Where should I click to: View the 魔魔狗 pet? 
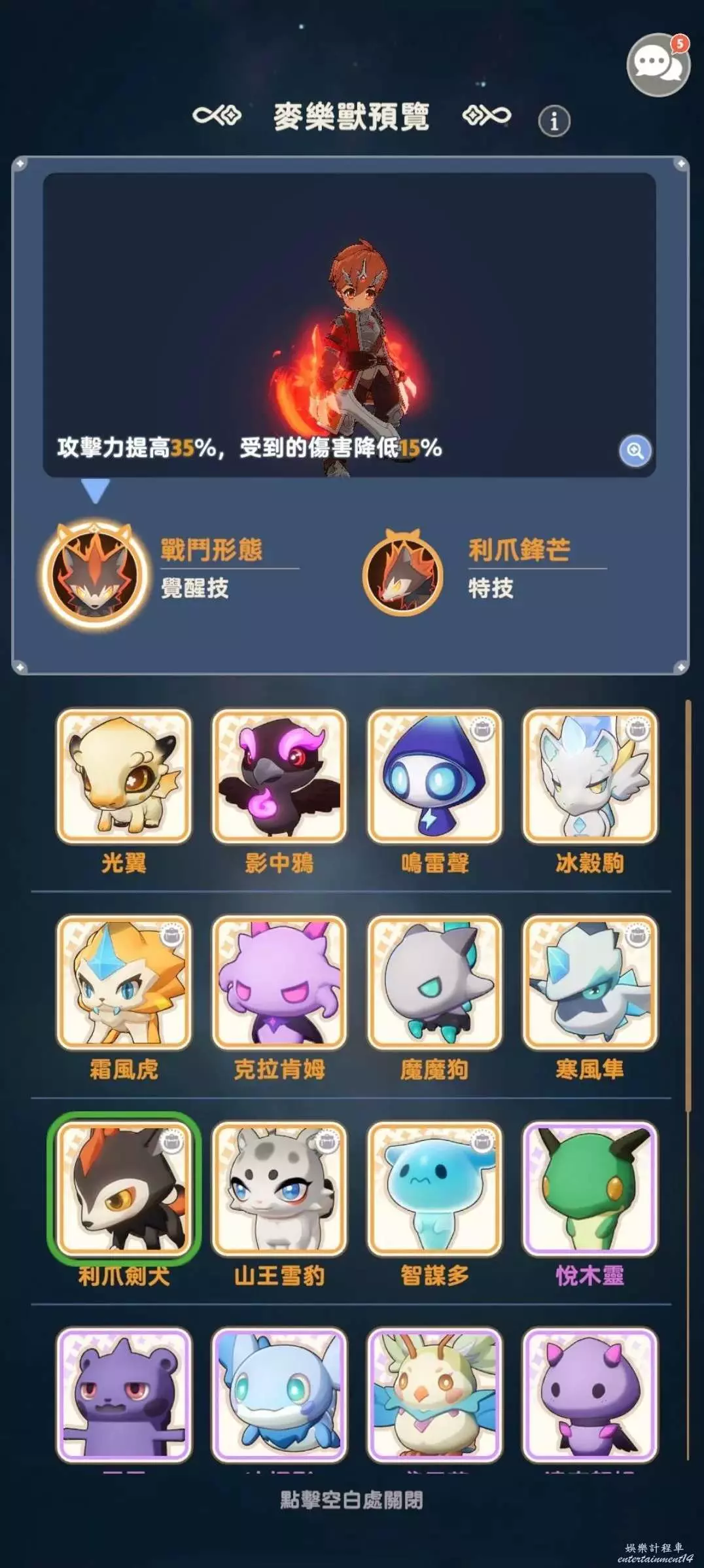coord(434,982)
